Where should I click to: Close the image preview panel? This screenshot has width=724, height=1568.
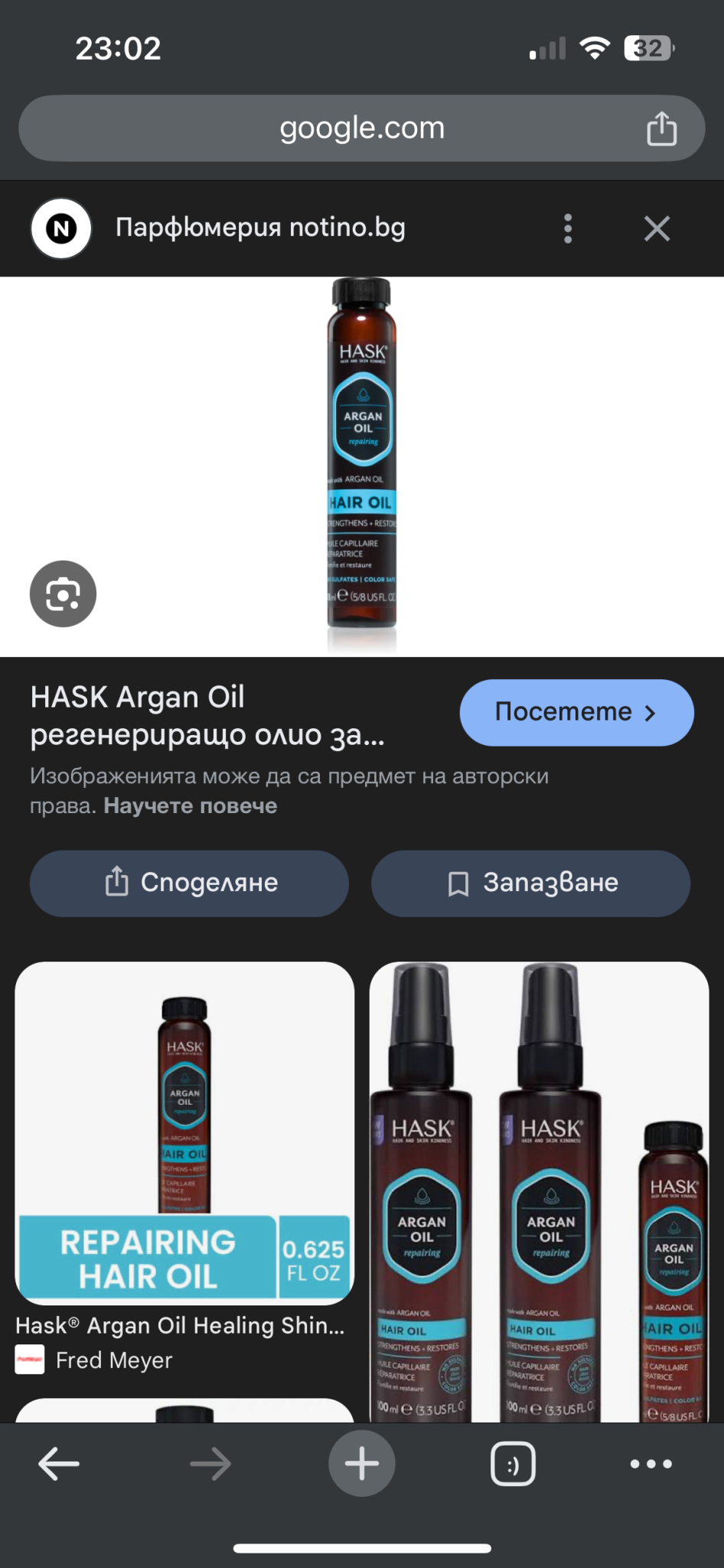pyautogui.click(x=657, y=228)
